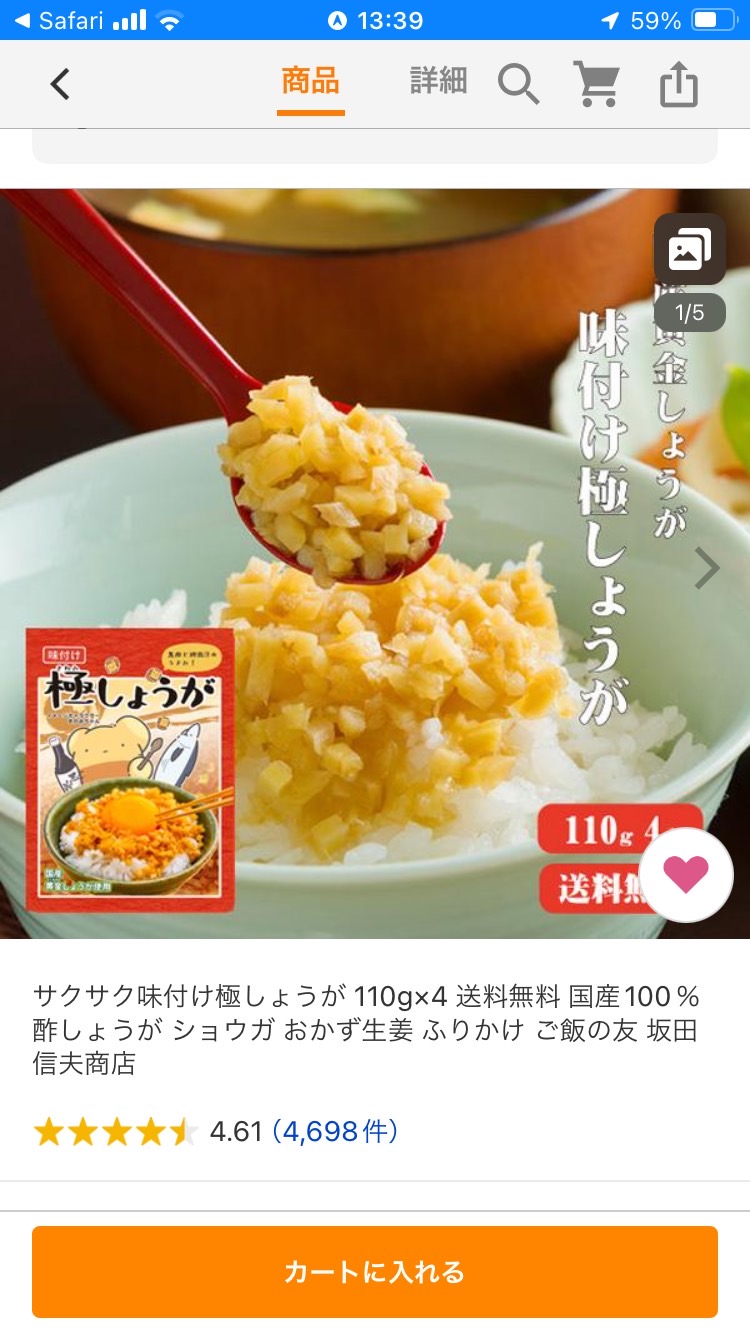Viewport: 750px width, 1334px height.
Task: Open the shopping cart
Action: (x=597, y=84)
